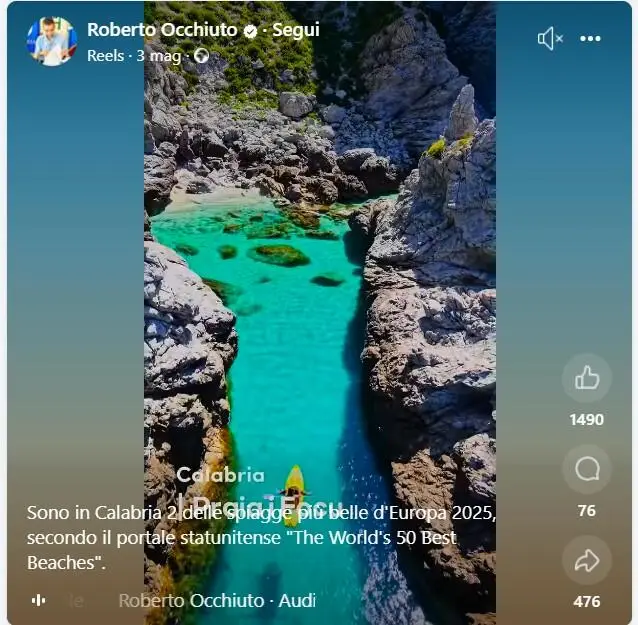Open Roberto Occhiuto's profile picture
The width and height of the screenshot is (638, 625).
52,41
